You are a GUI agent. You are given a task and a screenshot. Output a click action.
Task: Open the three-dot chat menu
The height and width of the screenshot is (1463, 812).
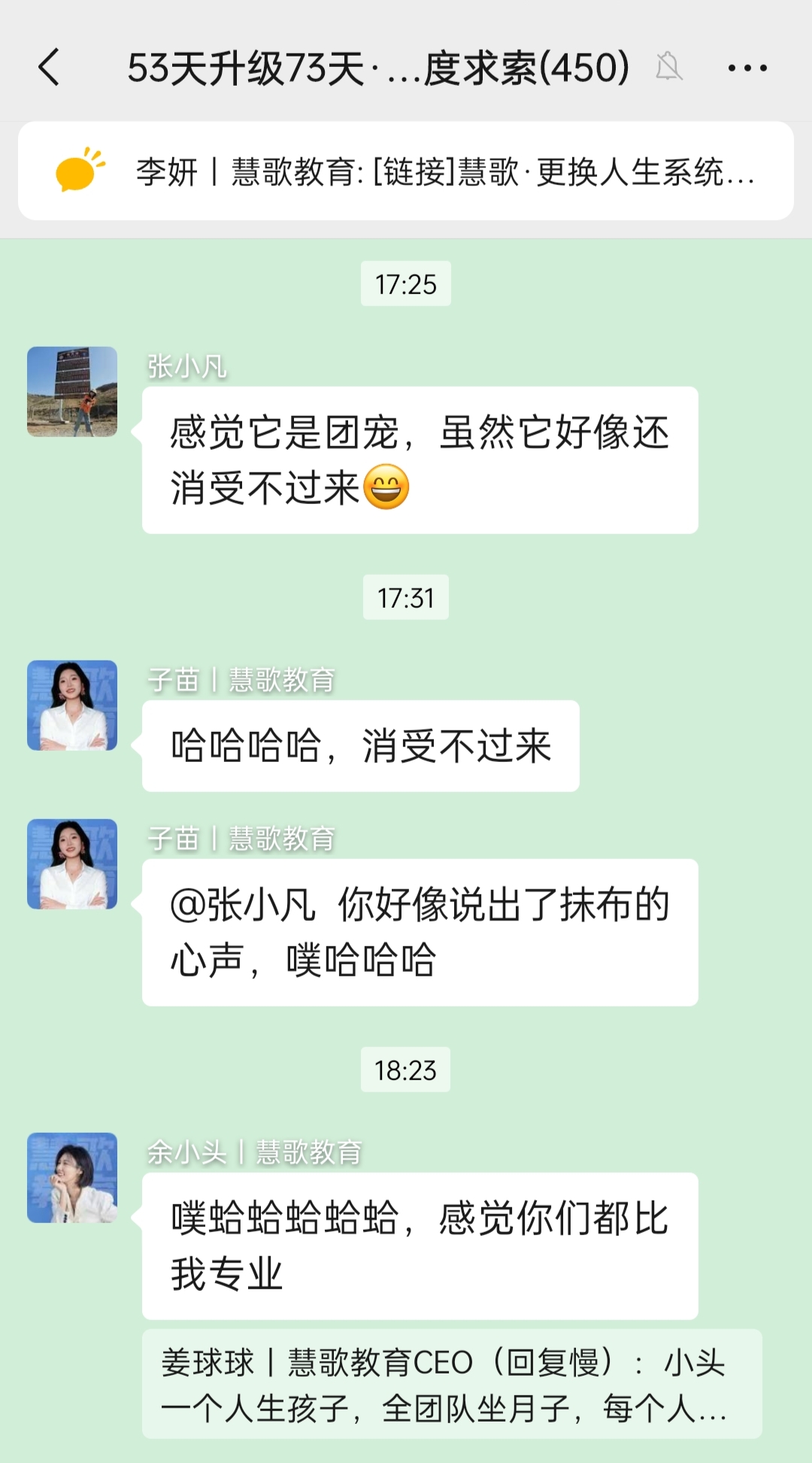[747, 68]
